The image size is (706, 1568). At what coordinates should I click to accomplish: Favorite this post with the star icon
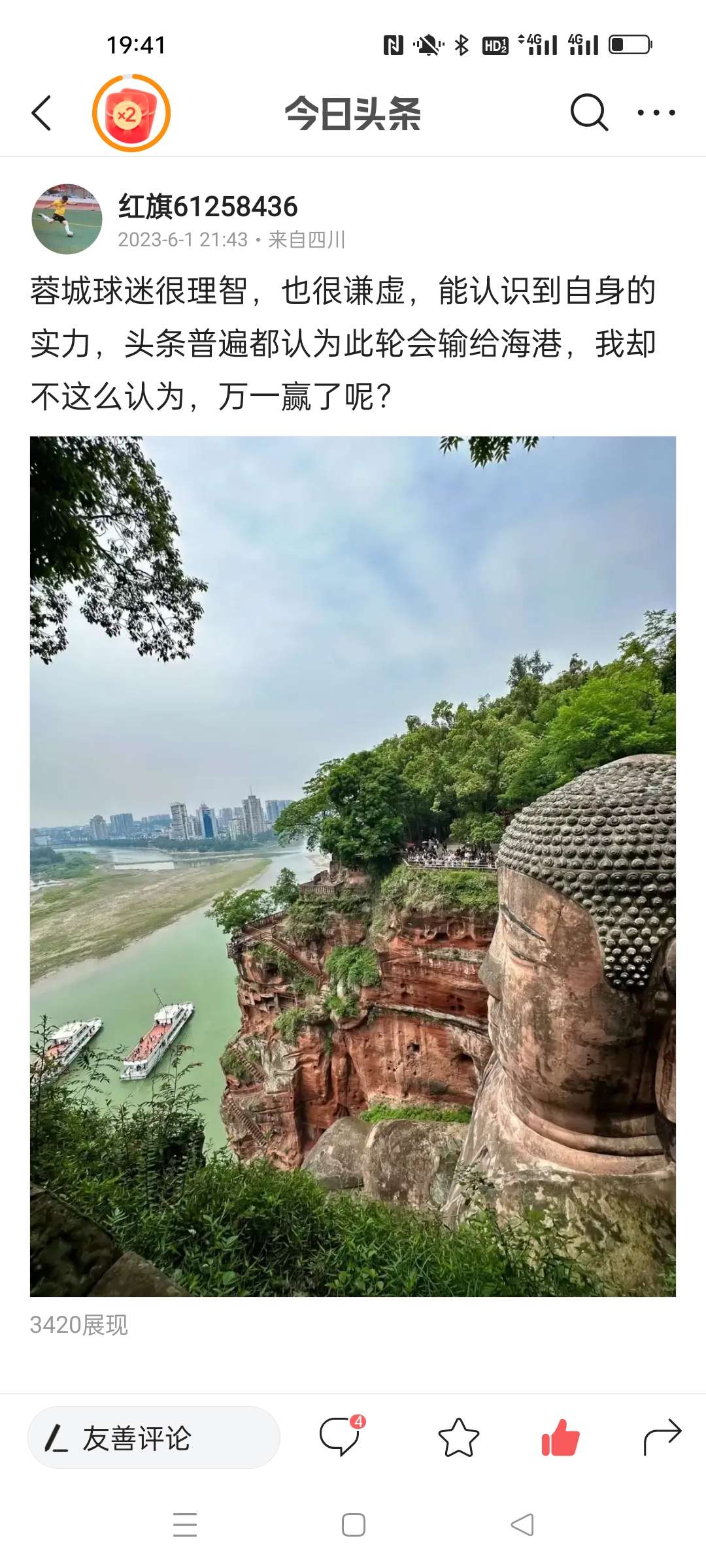[458, 1438]
